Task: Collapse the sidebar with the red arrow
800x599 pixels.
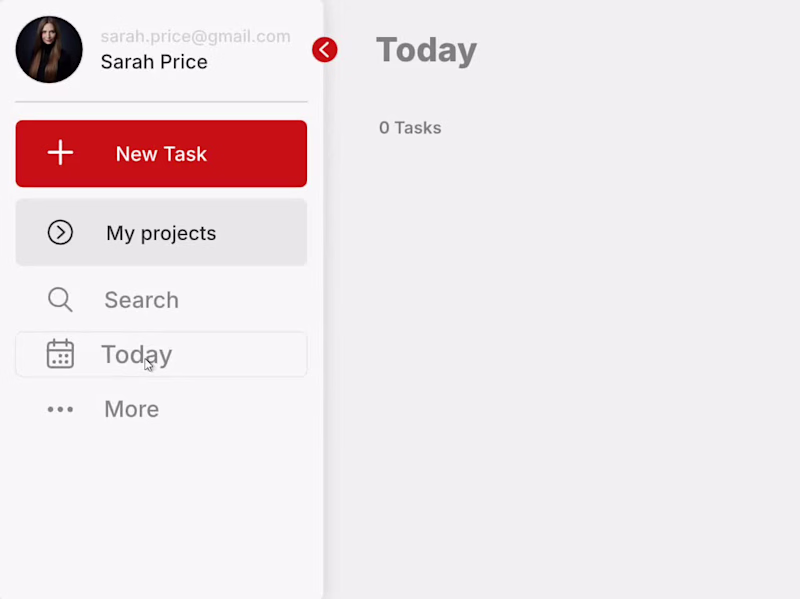Action: point(324,50)
